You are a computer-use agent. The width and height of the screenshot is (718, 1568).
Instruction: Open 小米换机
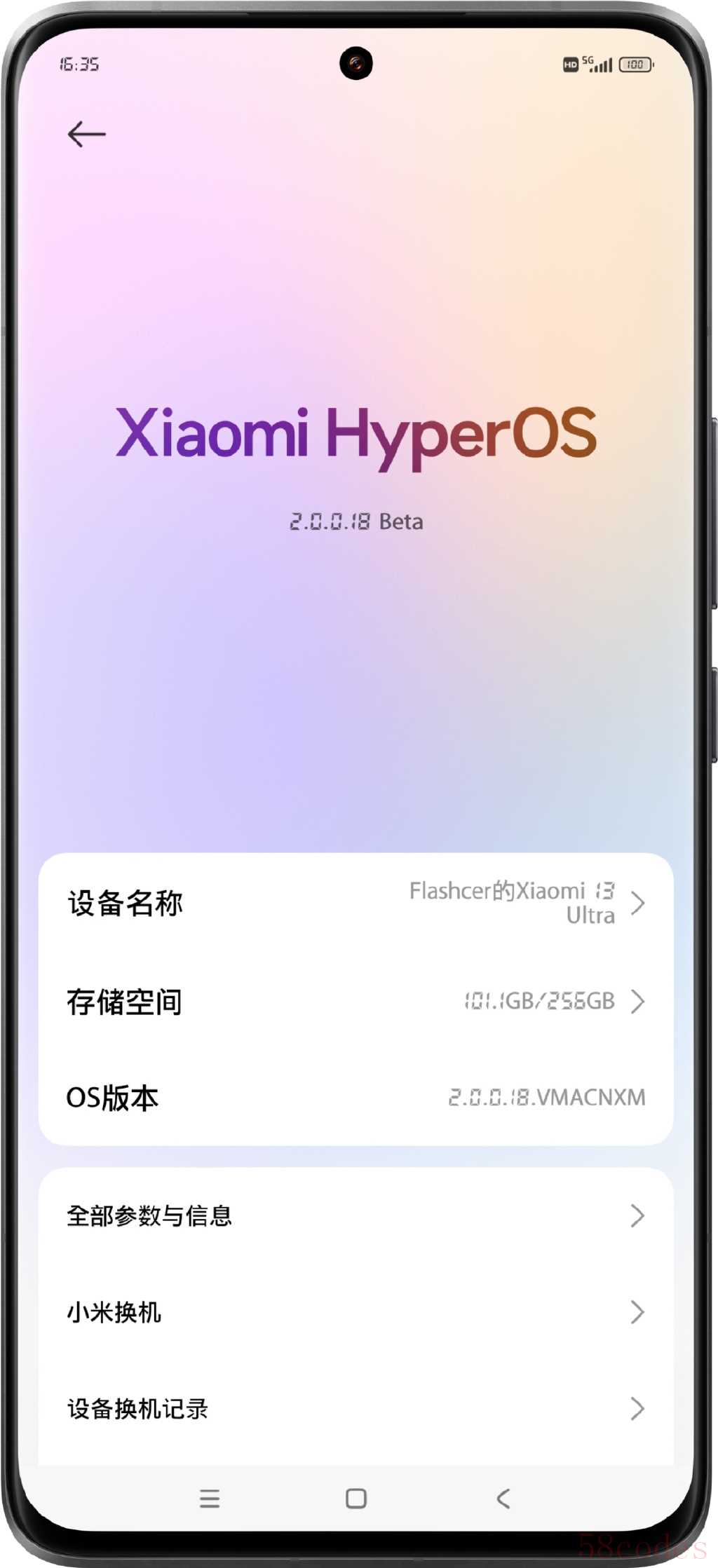[x=355, y=1311]
